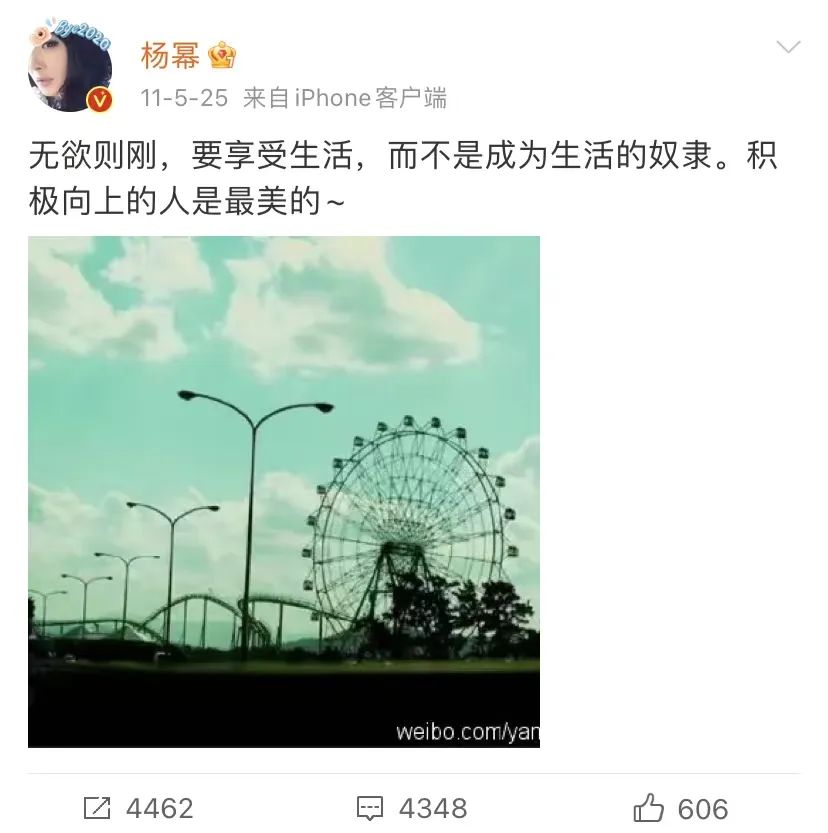Expand the post options chevron
This screenshot has height=833, width=828.
(788, 48)
